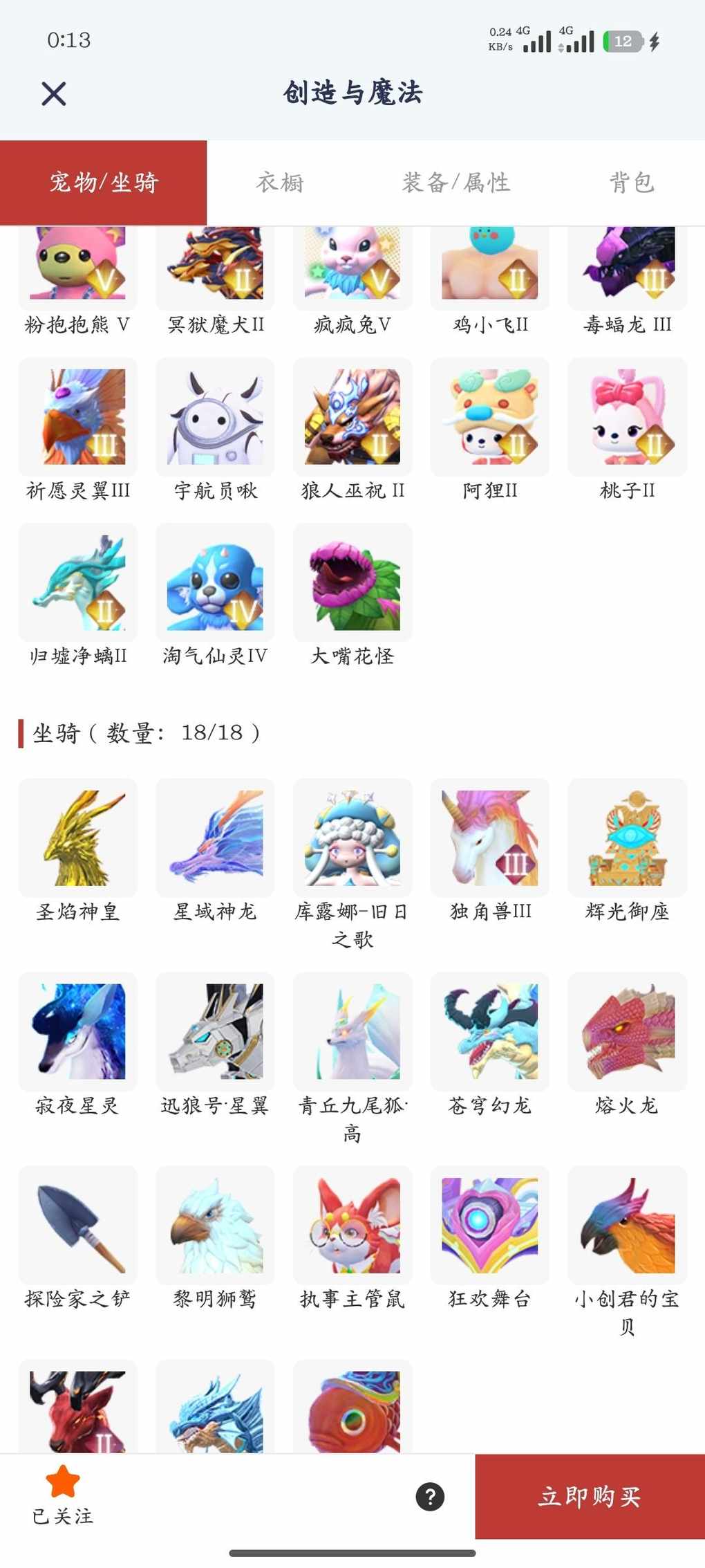Open the 星域神龙 mount tile
The image size is (705, 1568).
(x=215, y=838)
